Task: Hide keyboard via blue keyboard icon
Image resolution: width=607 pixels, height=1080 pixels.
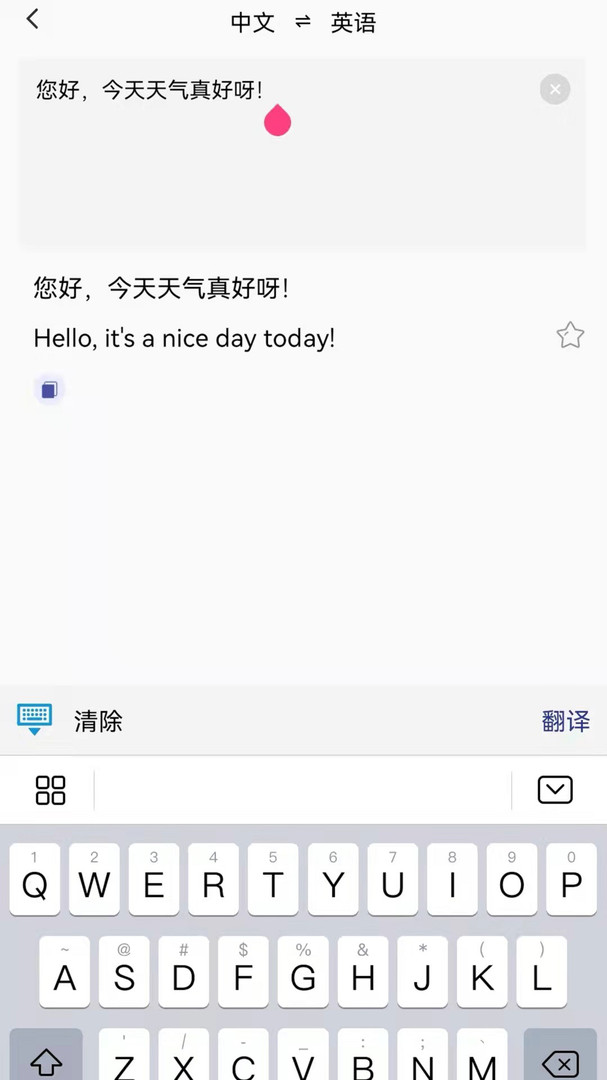Action: (x=34, y=718)
